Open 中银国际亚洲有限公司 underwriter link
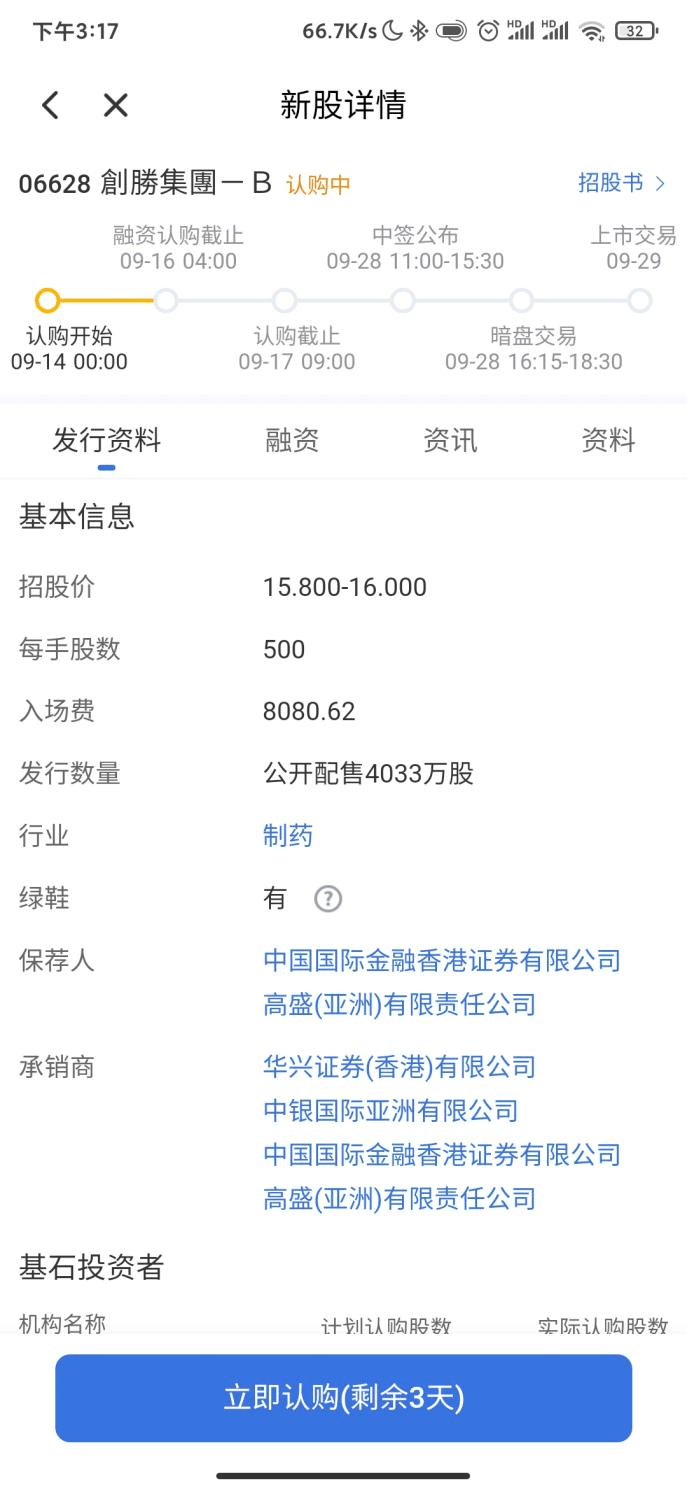The width and height of the screenshot is (687, 1490). tap(390, 1111)
